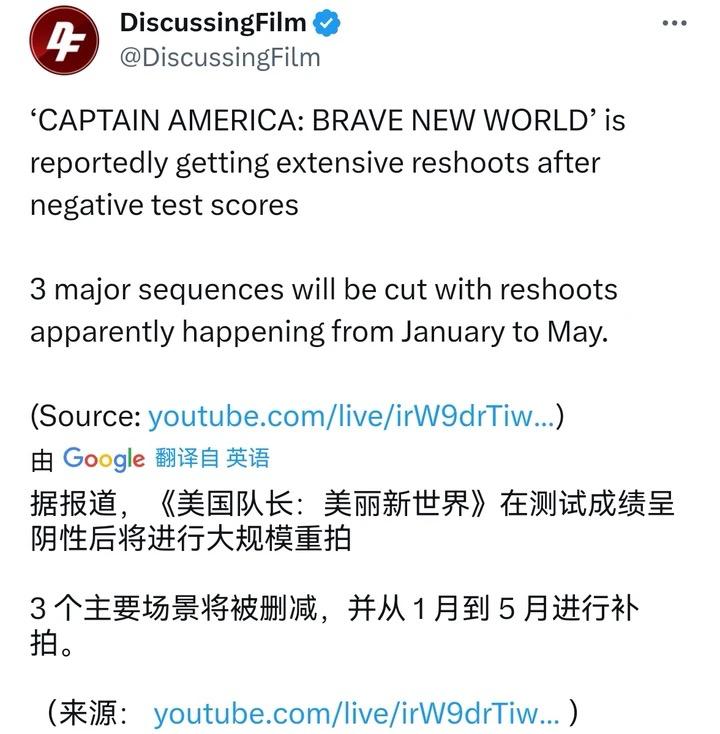Open the YouTube link in English source line
The width and height of the screenshot is (720, 734).
(352, 416)
